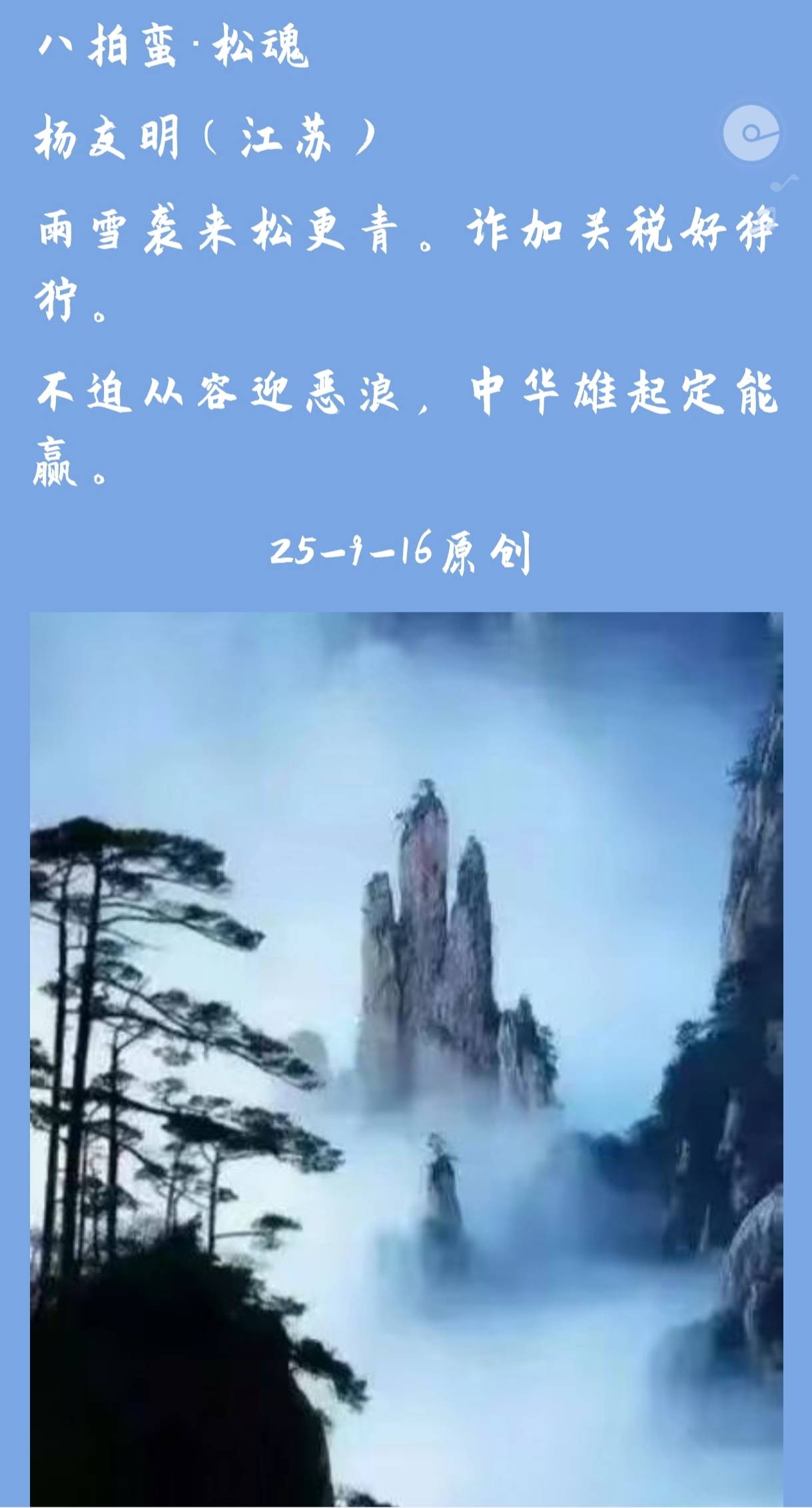
Task: Toggle the background music disc icon
Action: 751,133
